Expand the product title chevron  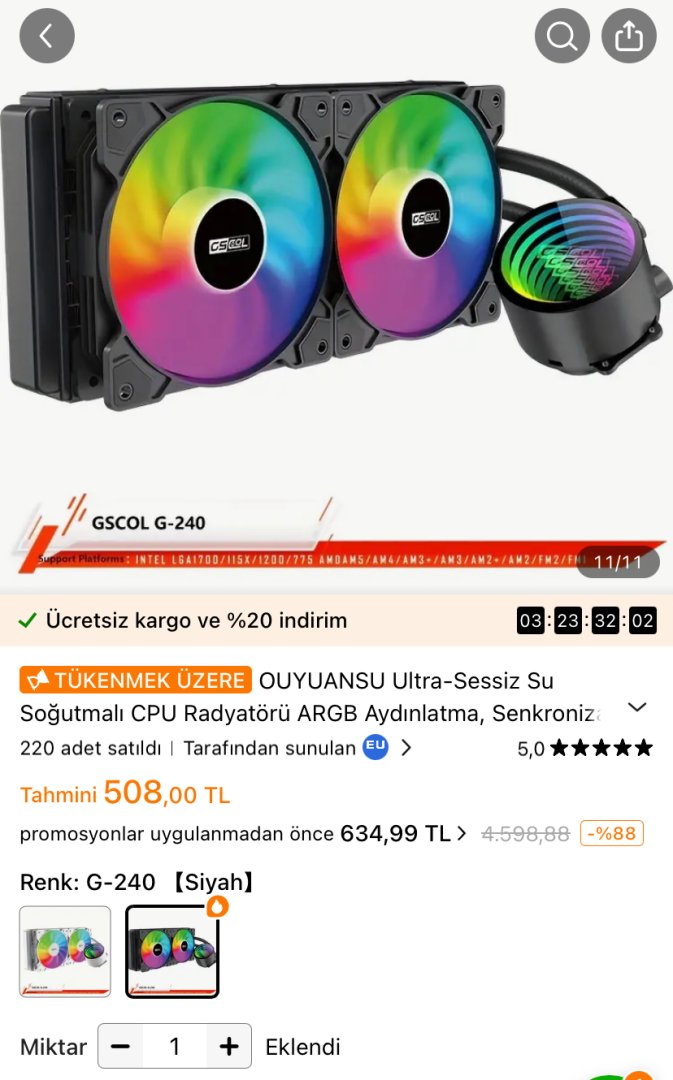tap(637, 707)
